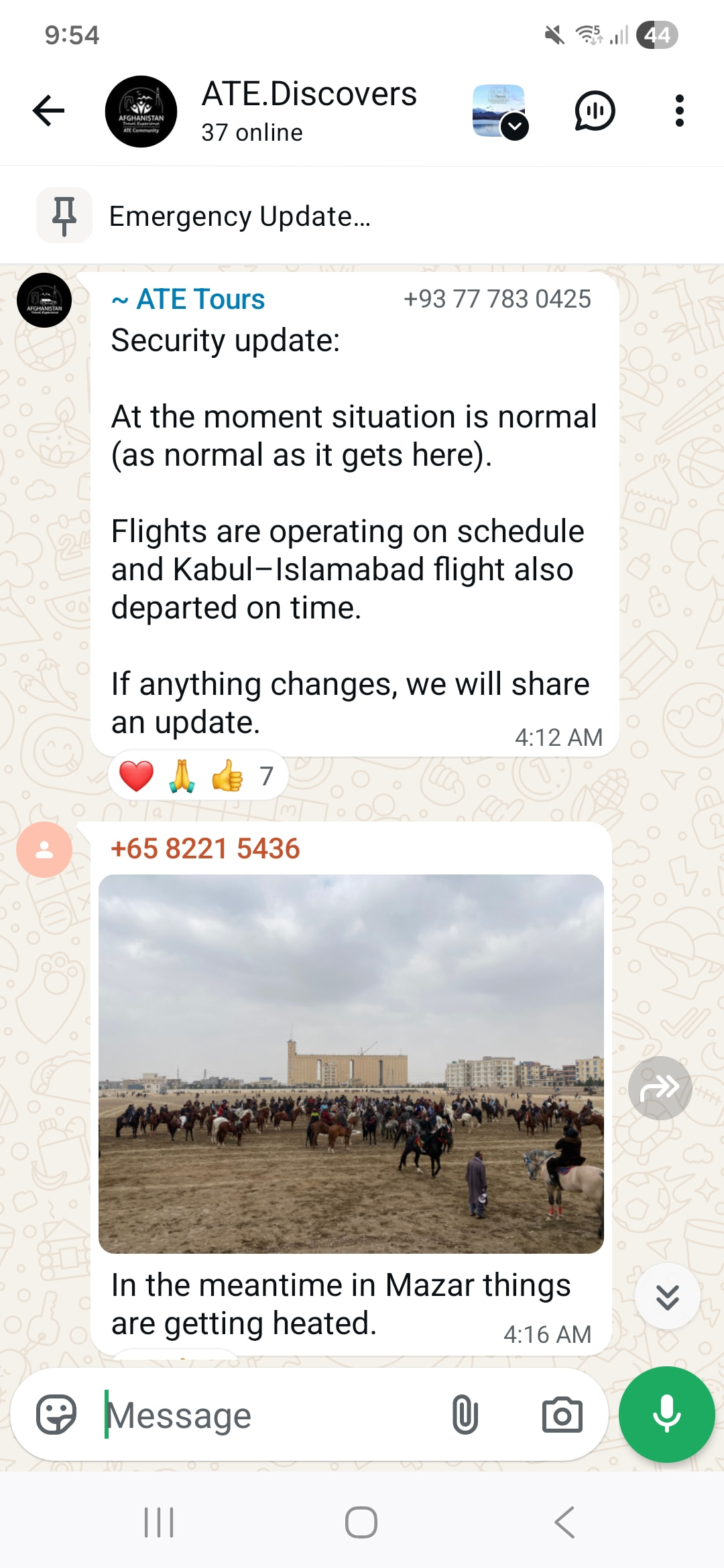The width and height of the screenshot is (724, 1568).
Task: Record a voice message
Action: pyautogui.click(x=666, y=1414)
